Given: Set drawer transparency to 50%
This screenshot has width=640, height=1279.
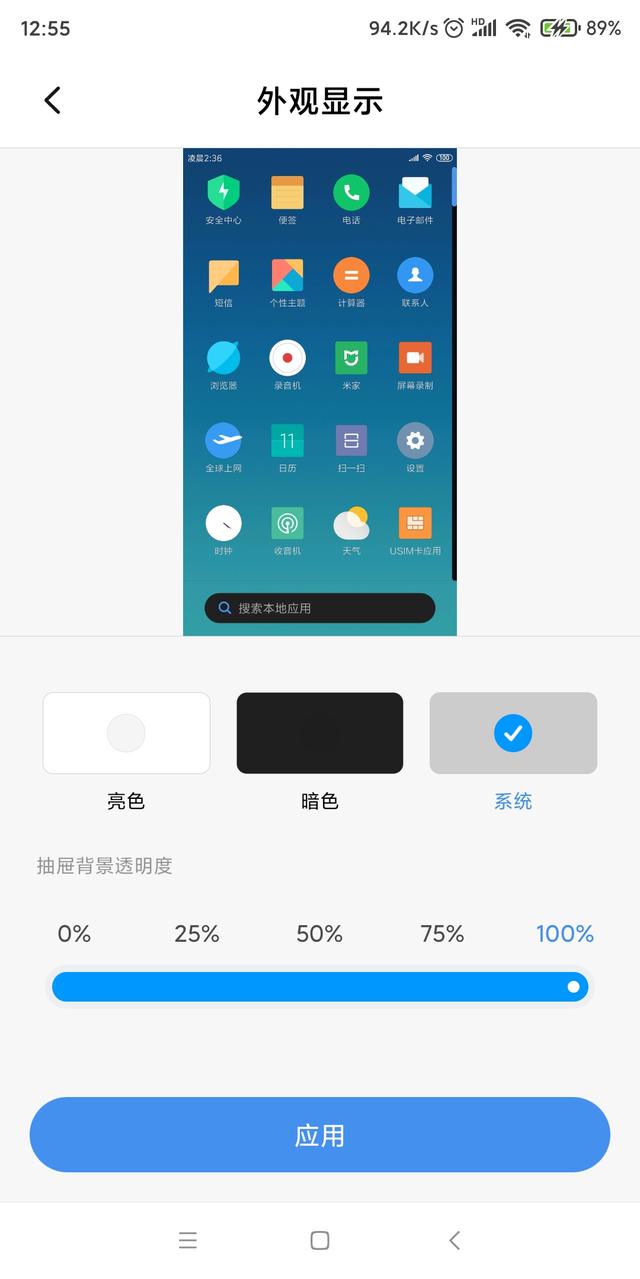Looking at the screenshot, I should [x=320, y=934].
